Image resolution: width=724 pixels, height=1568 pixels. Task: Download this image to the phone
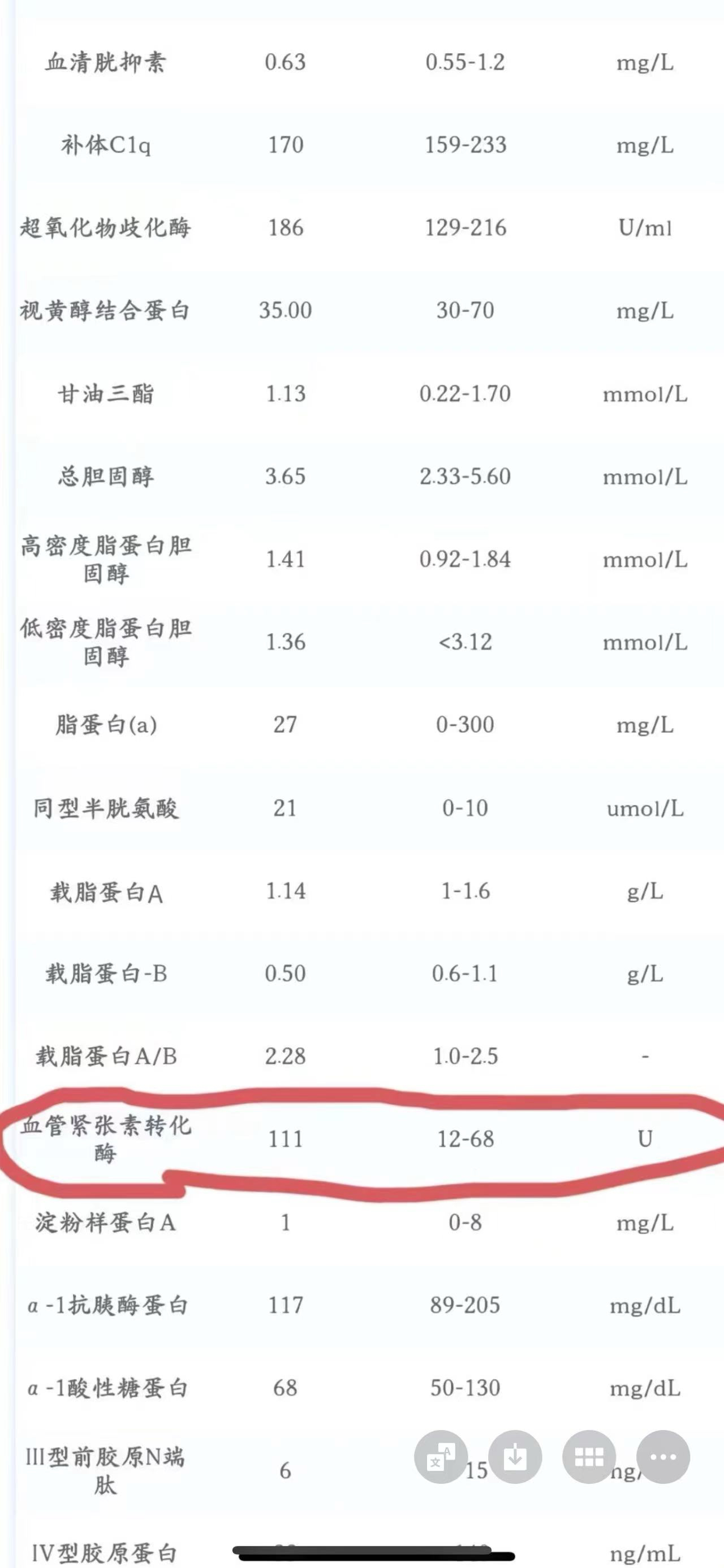pyautogui.click(x=515, y=1457)
